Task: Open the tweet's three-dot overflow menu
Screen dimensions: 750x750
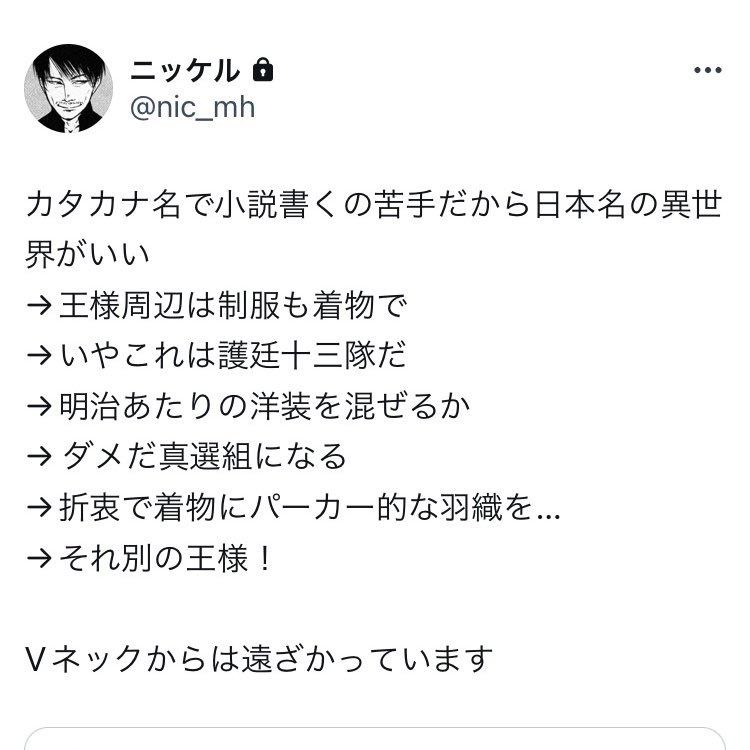Action: click(x=707, y=71)
